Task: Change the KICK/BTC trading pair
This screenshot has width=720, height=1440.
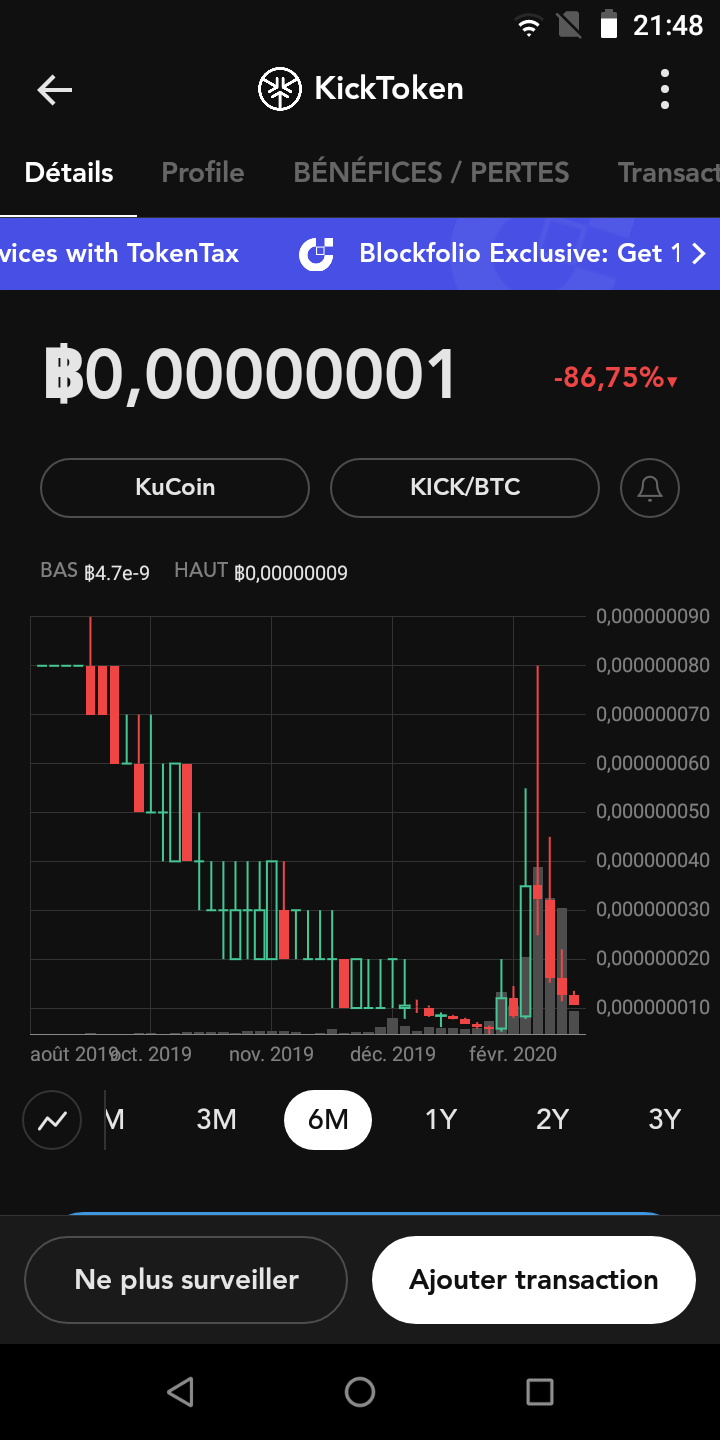Action: point(465,488)
